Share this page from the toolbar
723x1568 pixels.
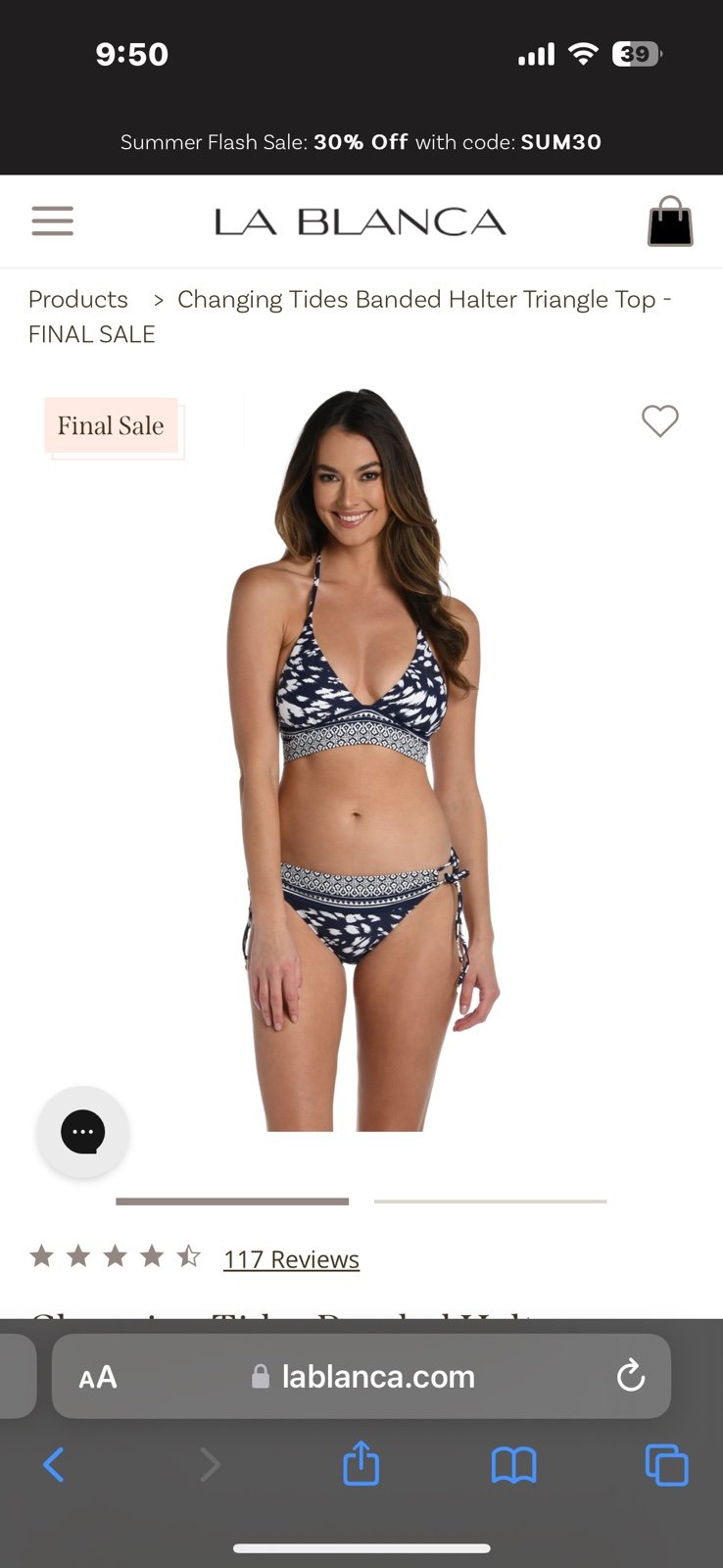[x=361, y=1464]
